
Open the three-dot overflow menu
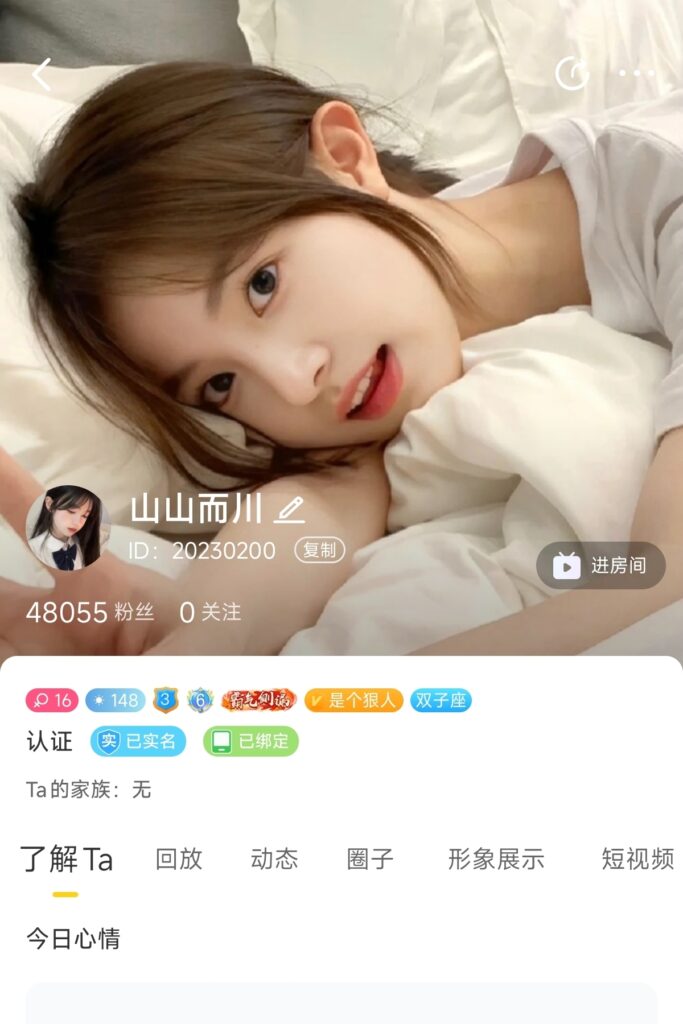click(x=636, y=73)
